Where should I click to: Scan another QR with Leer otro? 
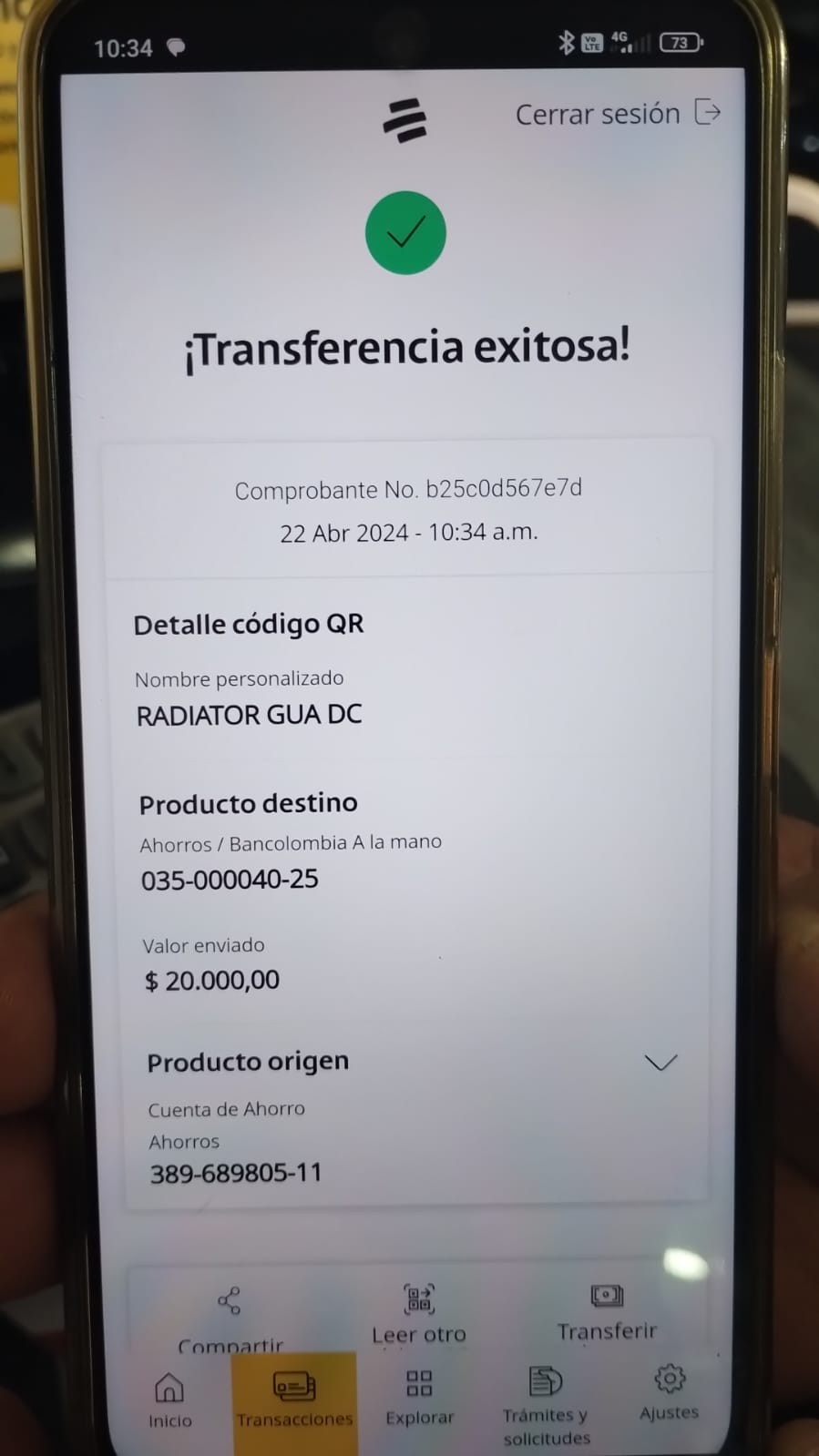click(x=419, y=1313)
